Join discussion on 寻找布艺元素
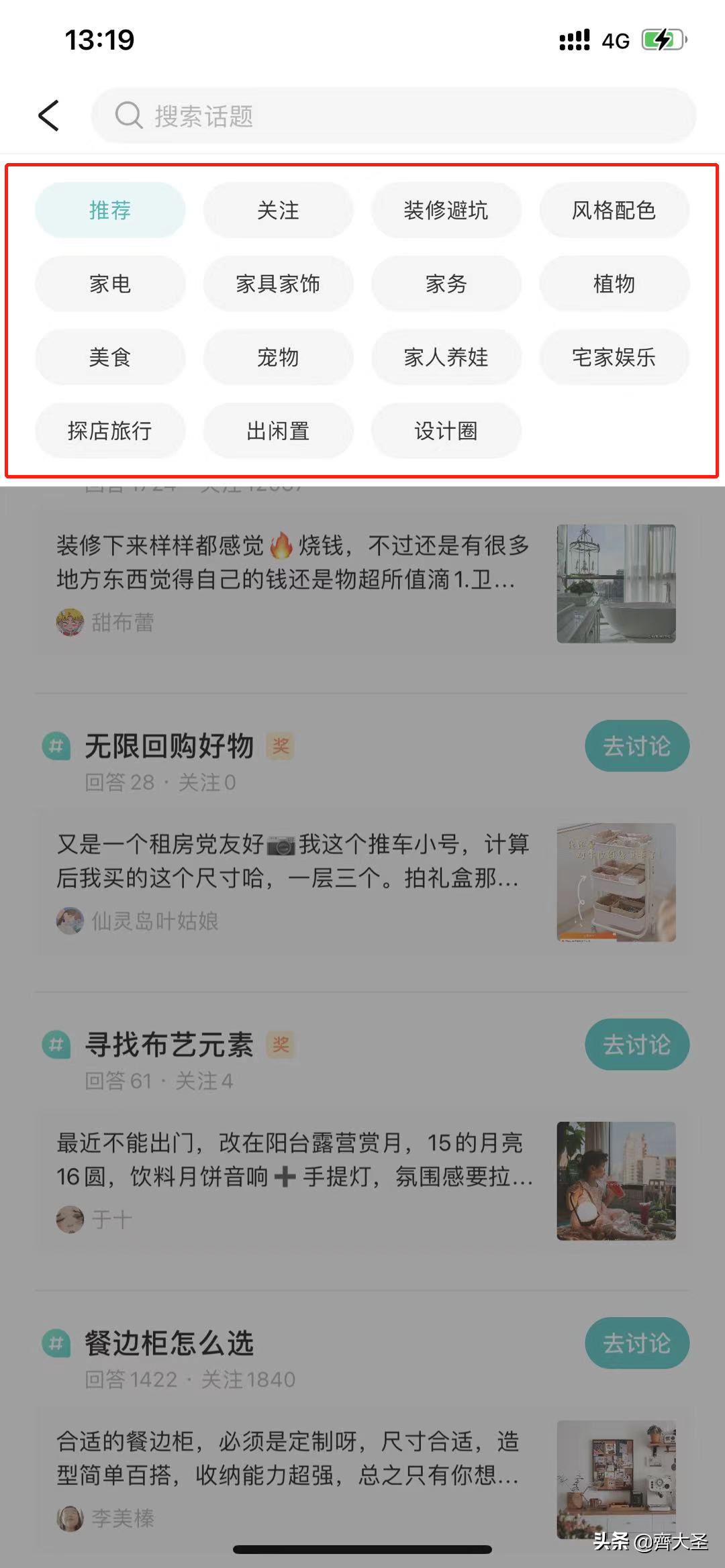Image resolution: width=725 pixels, height=1568 pixels. click(x=636, y=1045)
